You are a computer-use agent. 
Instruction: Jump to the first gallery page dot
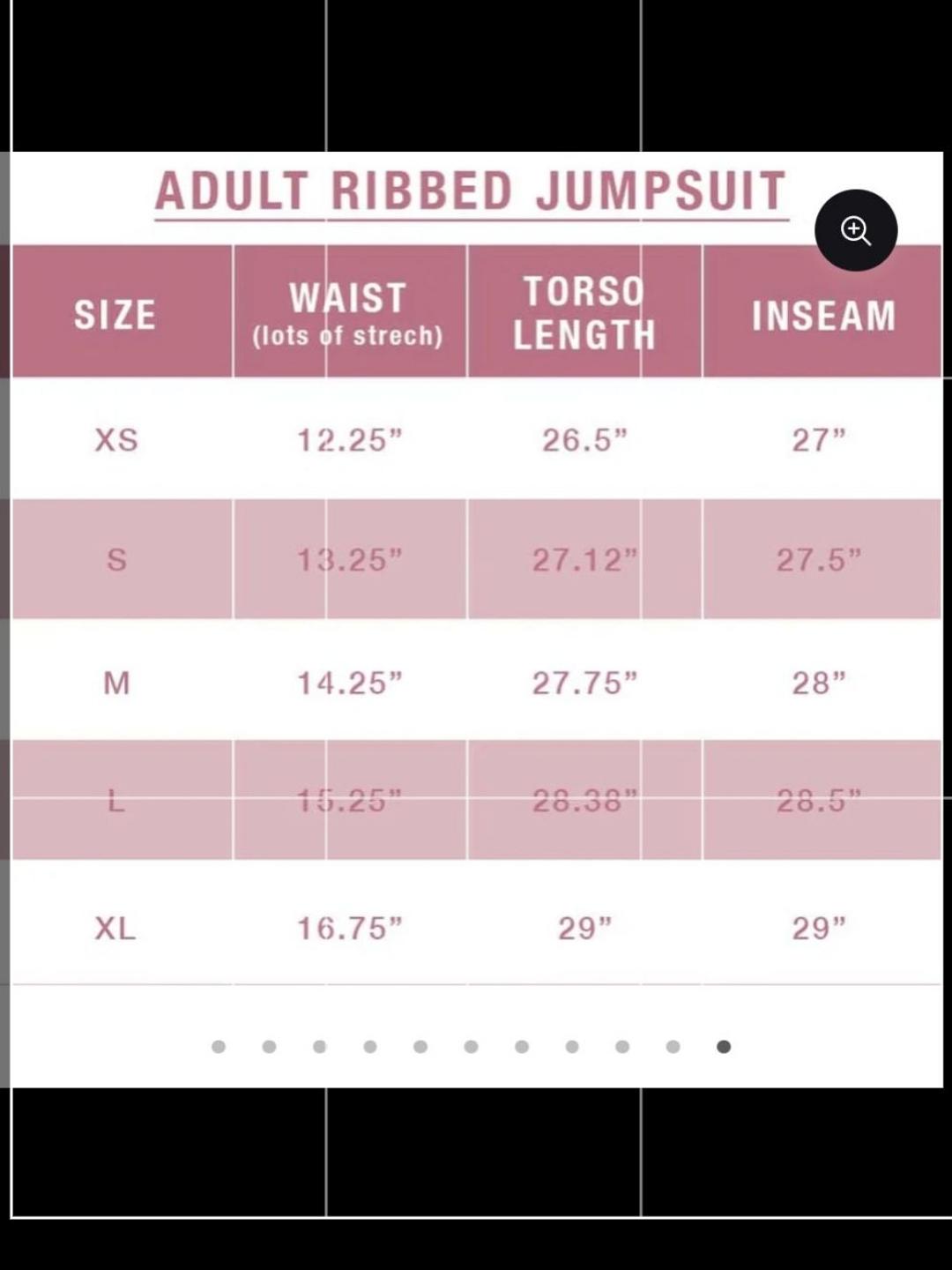coord(219,1046)
